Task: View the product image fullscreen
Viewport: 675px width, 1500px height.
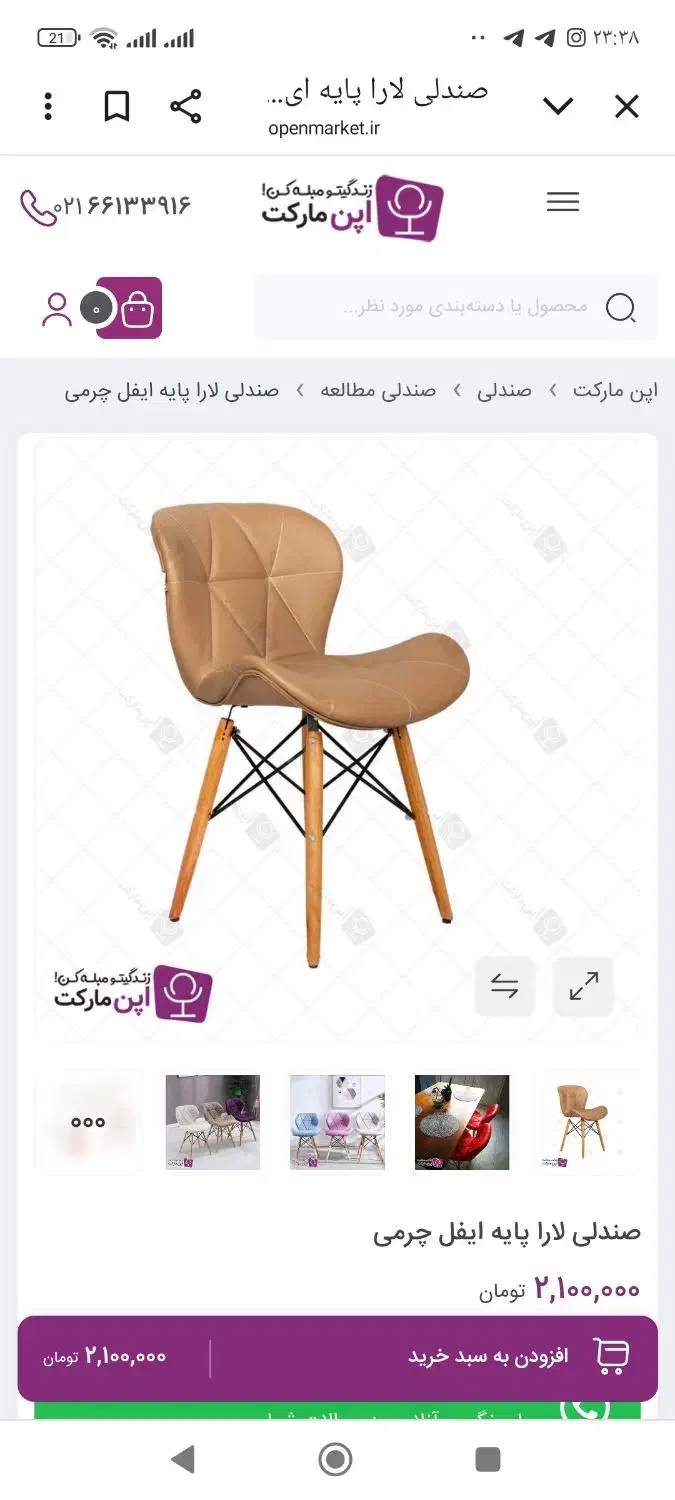Action: click(584, 987)
